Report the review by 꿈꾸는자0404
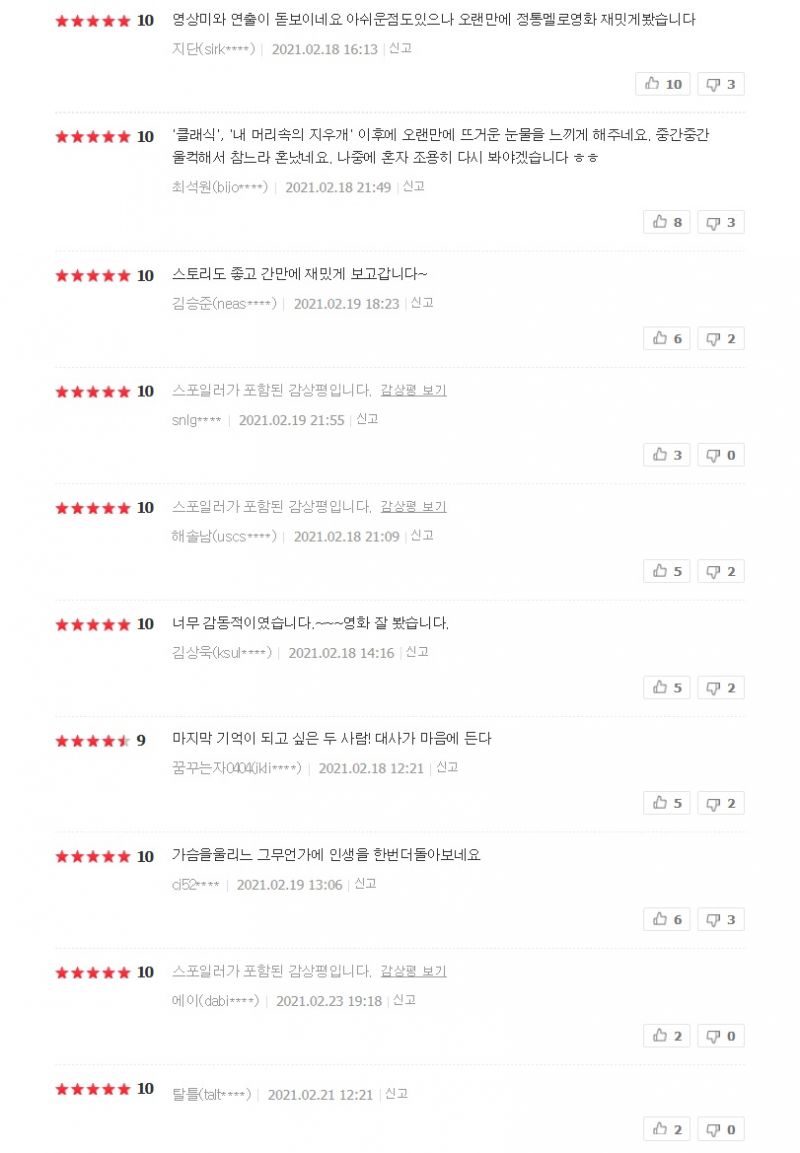The height and width of the screenshot is (1153, 800). pyautogui.click(x=447, y=767)
